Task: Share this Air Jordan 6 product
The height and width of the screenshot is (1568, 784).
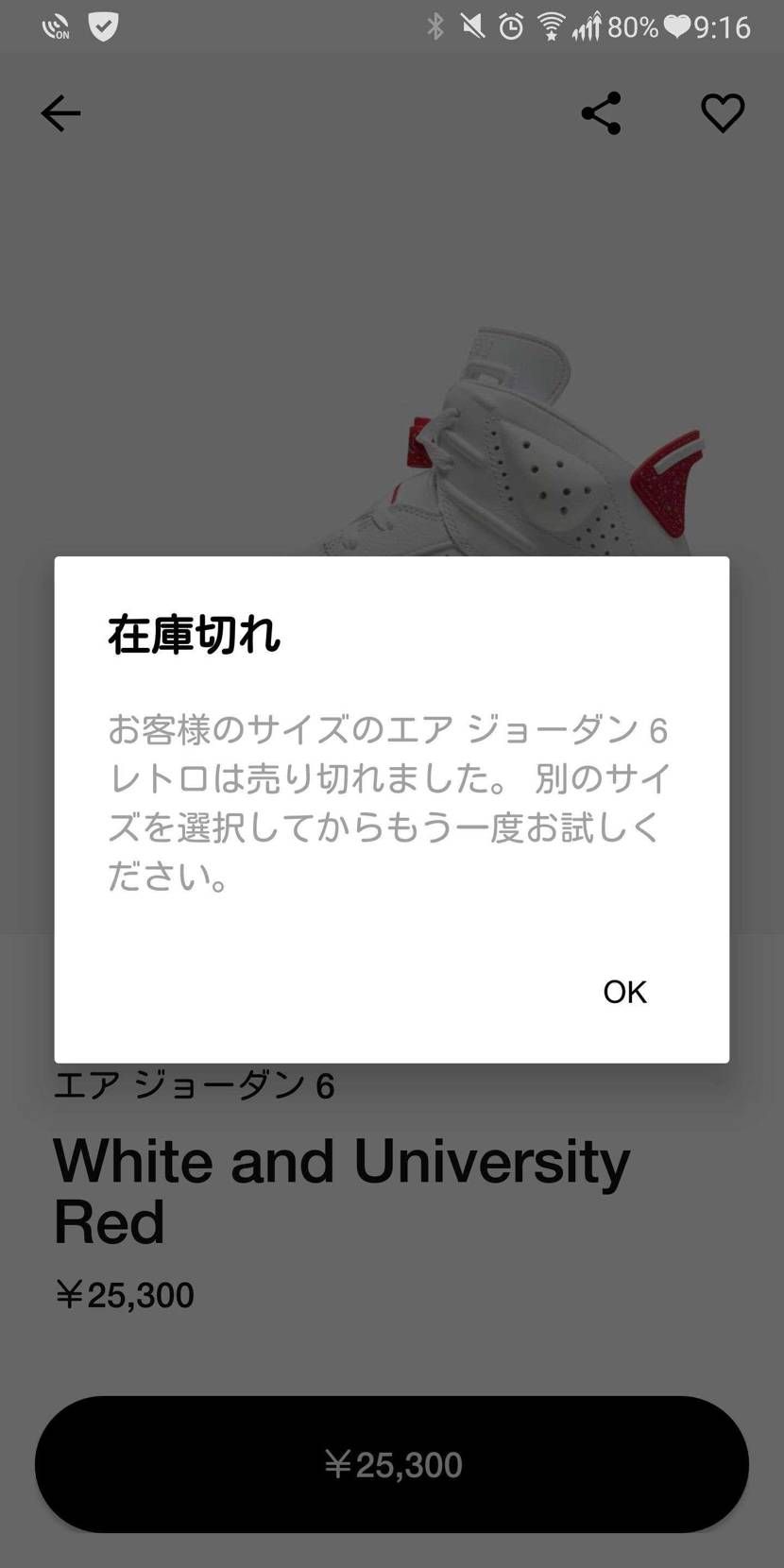Action: pyautogui.click(x=601, y=113)
